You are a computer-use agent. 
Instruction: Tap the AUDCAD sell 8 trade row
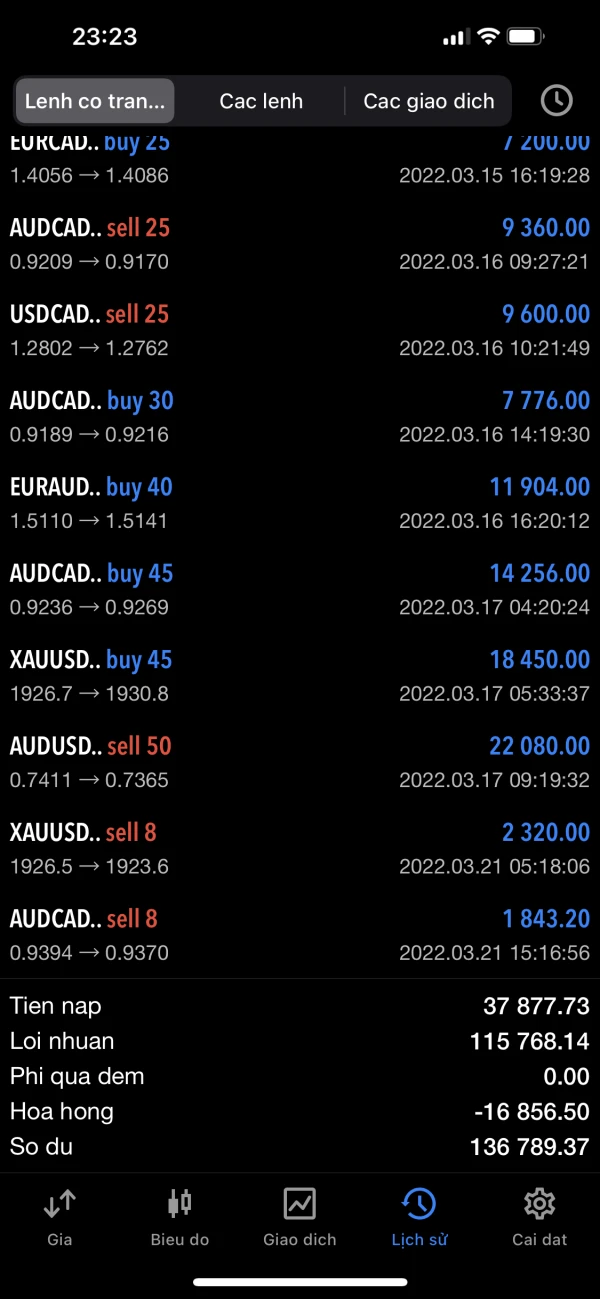coord(300,935)
